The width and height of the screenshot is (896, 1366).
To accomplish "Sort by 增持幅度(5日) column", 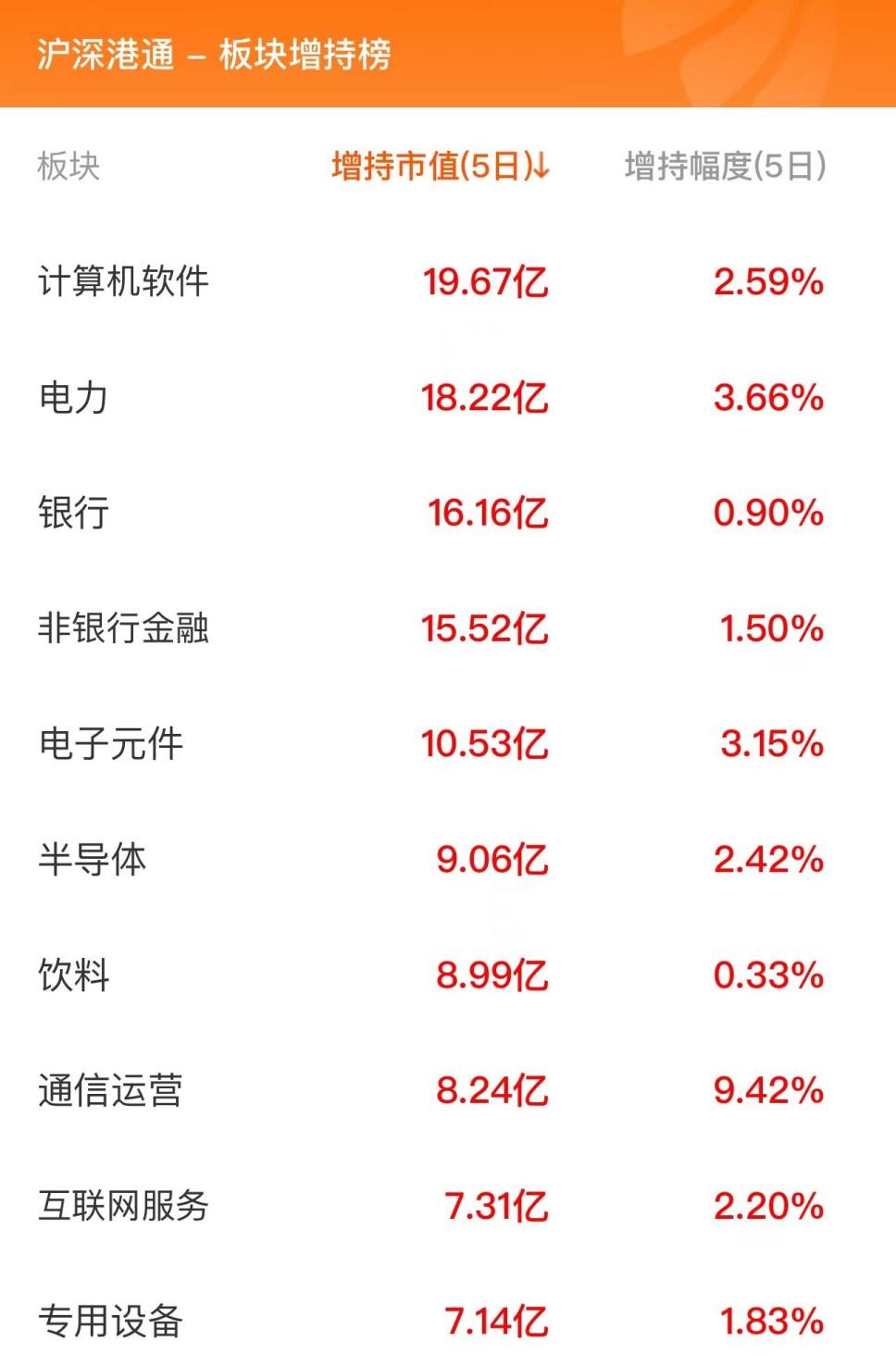I will (x=725, y=167).
